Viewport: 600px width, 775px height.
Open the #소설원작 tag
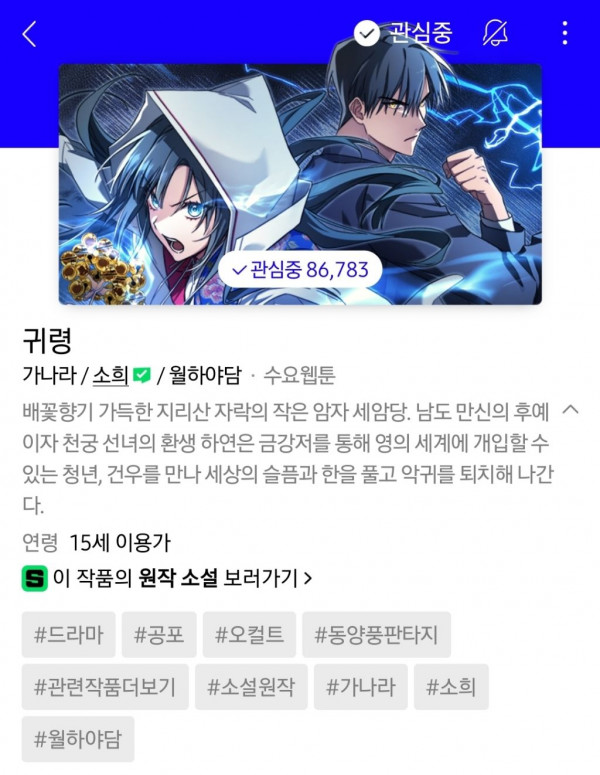tap(251, 686)
